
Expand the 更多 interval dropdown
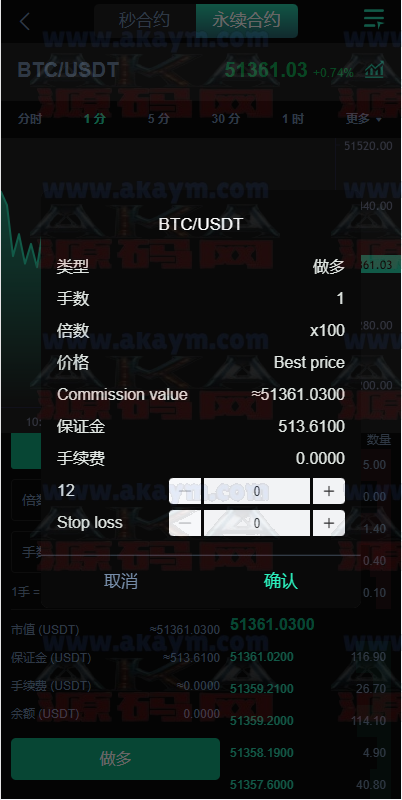(x=364, y=119)
